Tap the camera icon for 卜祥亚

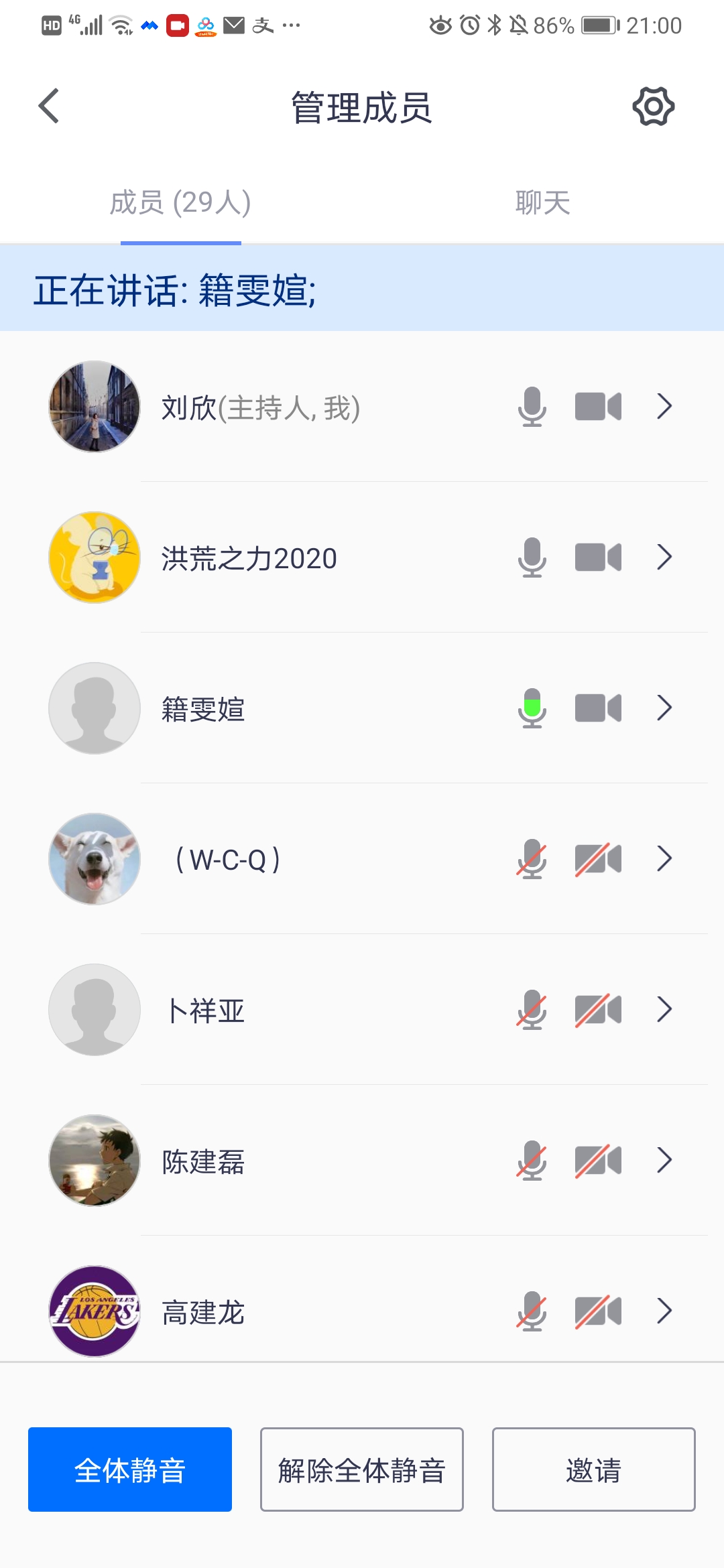click(598, 1010)
